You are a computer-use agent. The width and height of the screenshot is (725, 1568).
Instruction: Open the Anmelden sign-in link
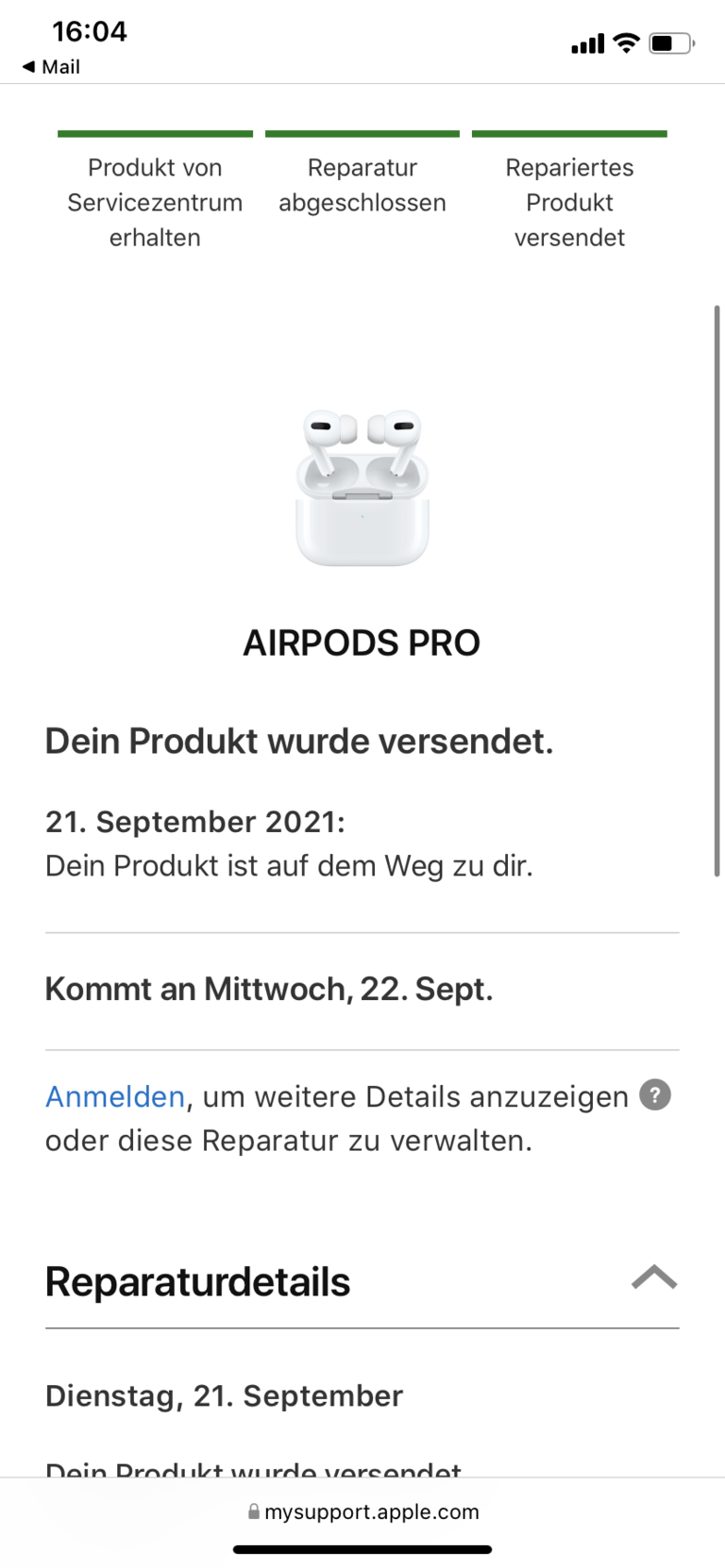tap(114, 1096)
